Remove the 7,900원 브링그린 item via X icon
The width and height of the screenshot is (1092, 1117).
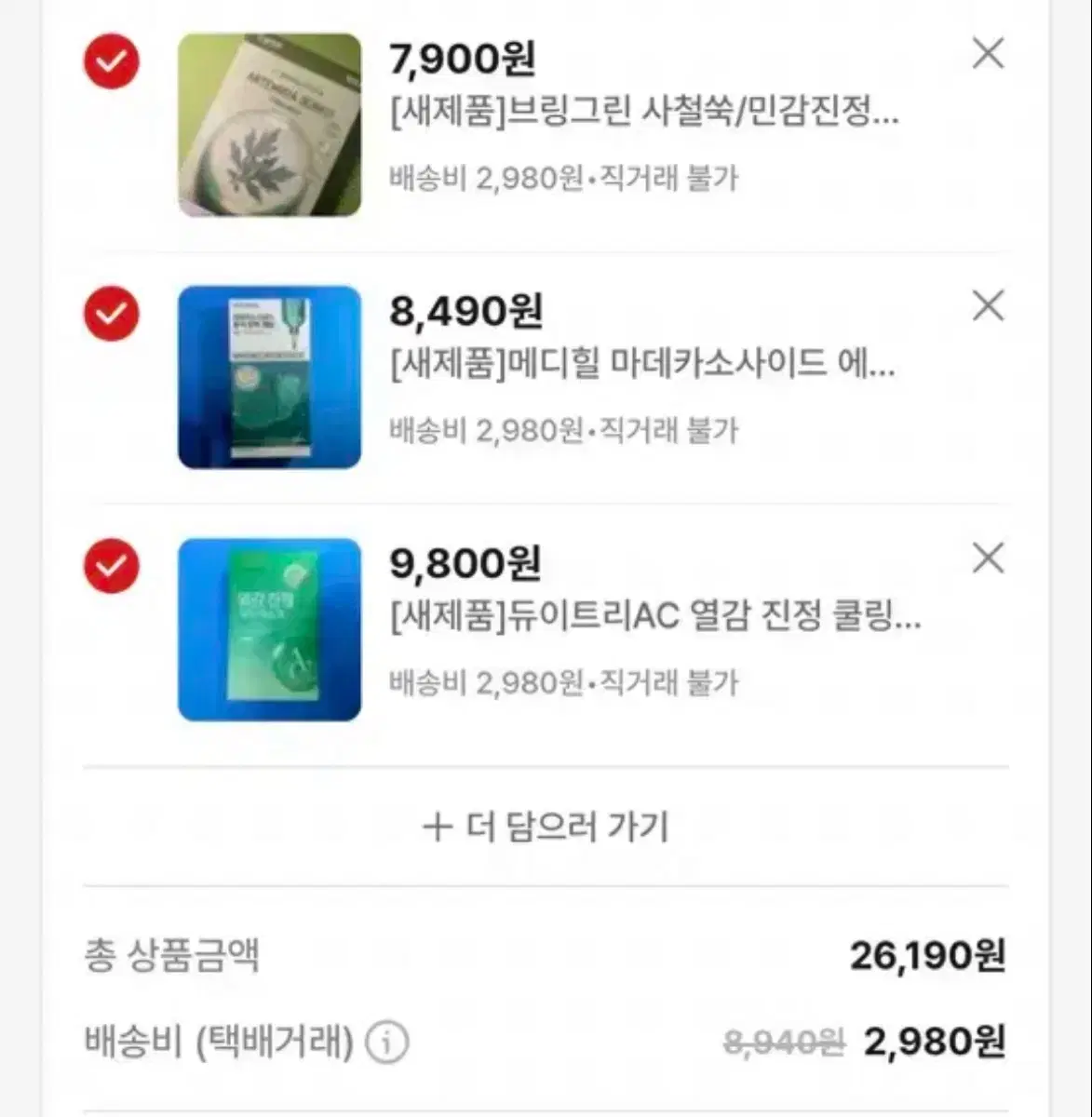(988, 54)
